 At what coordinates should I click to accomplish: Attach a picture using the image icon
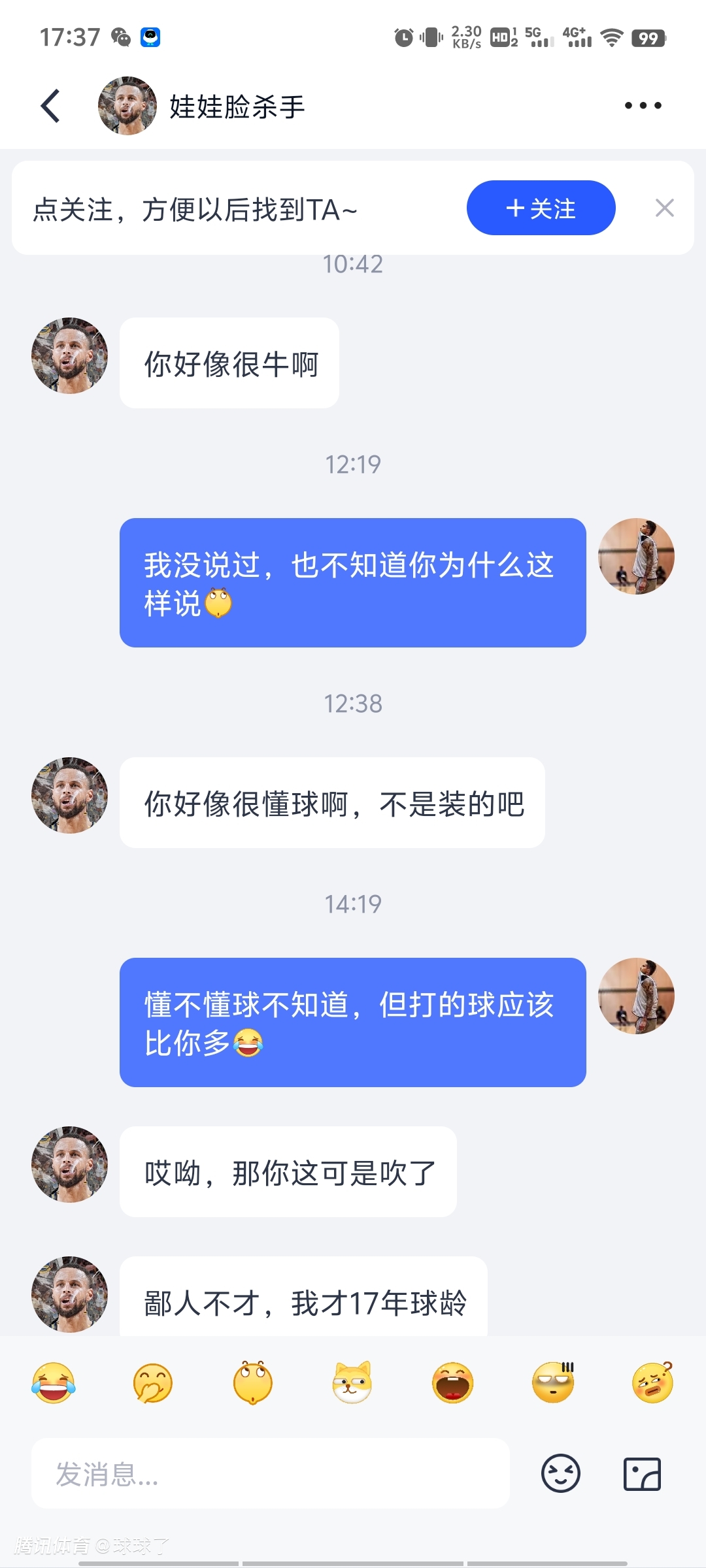tap(642, 1474)
